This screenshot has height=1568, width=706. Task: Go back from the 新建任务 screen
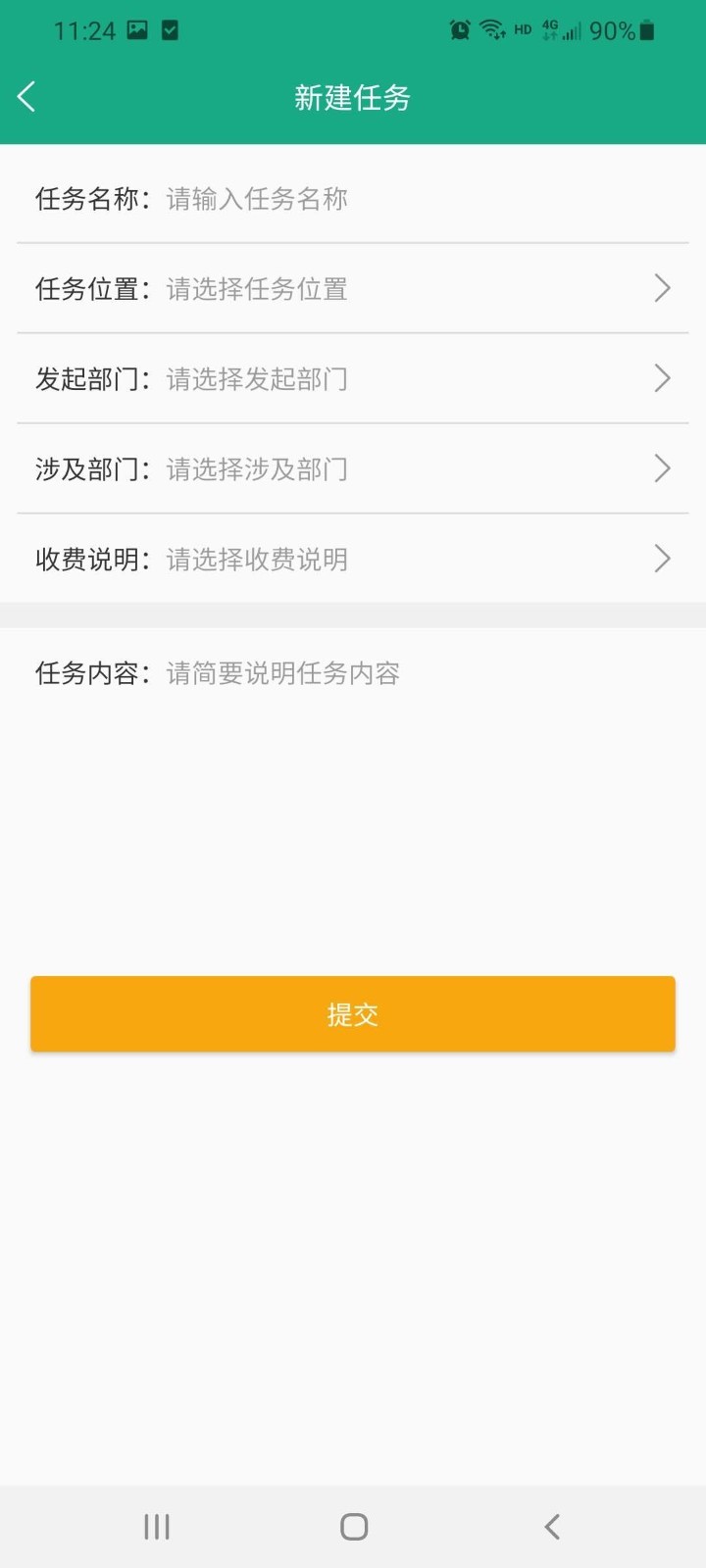[27, 96]
